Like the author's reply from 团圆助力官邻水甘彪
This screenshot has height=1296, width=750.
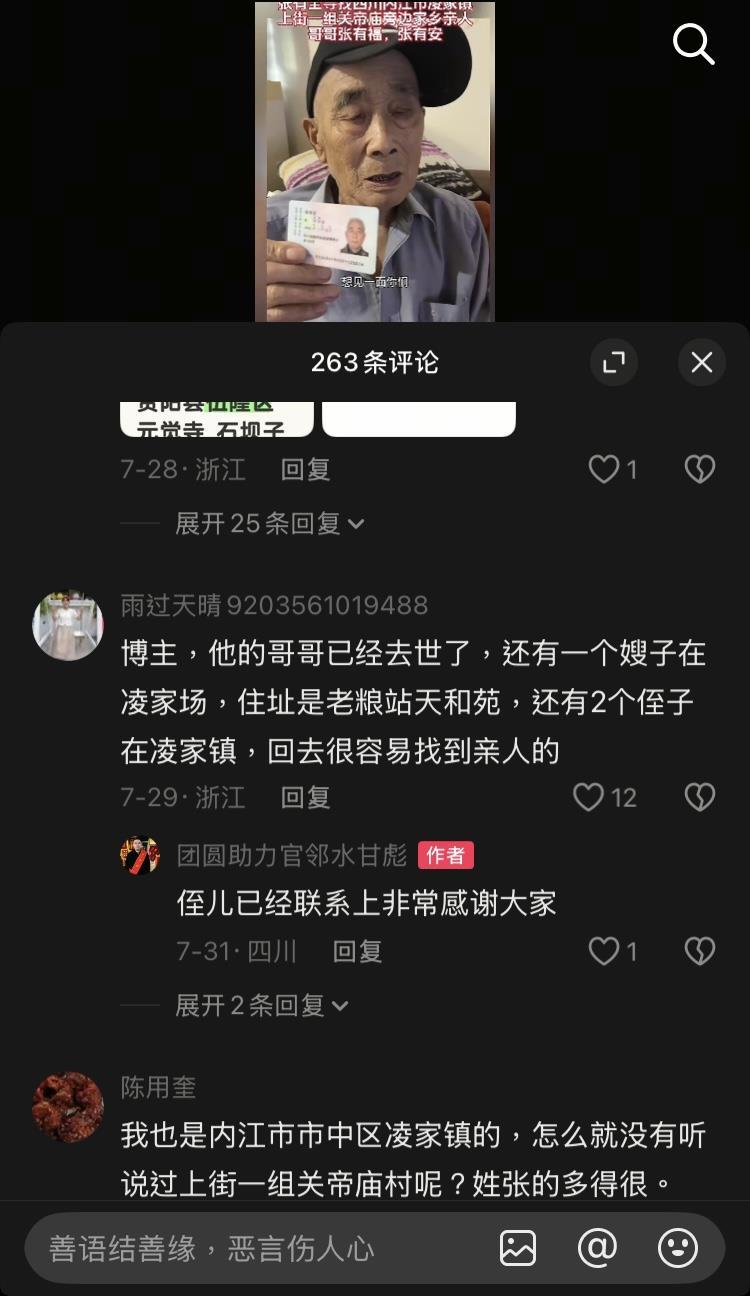click(604, 951)
